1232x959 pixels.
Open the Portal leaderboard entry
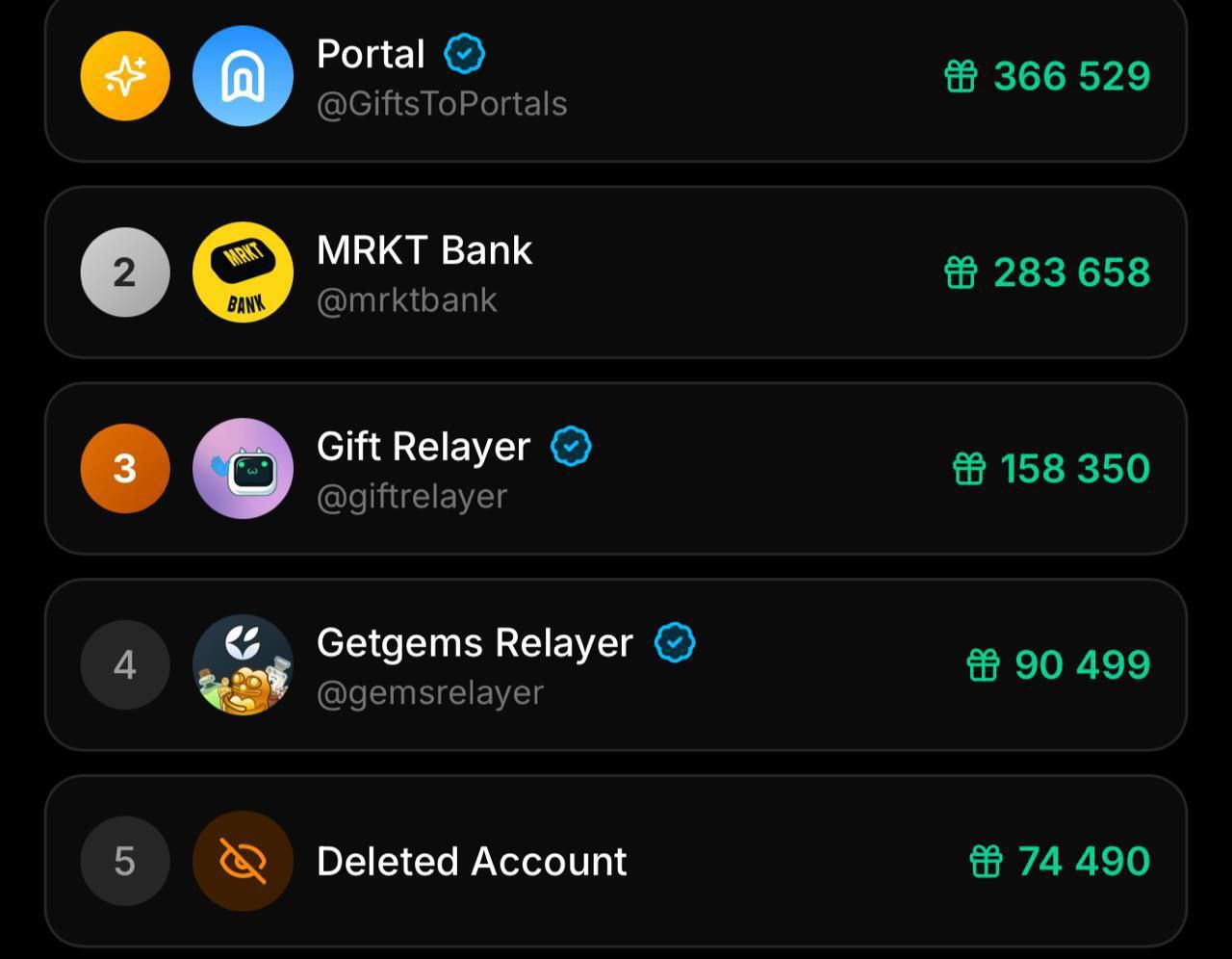(616, 77)
